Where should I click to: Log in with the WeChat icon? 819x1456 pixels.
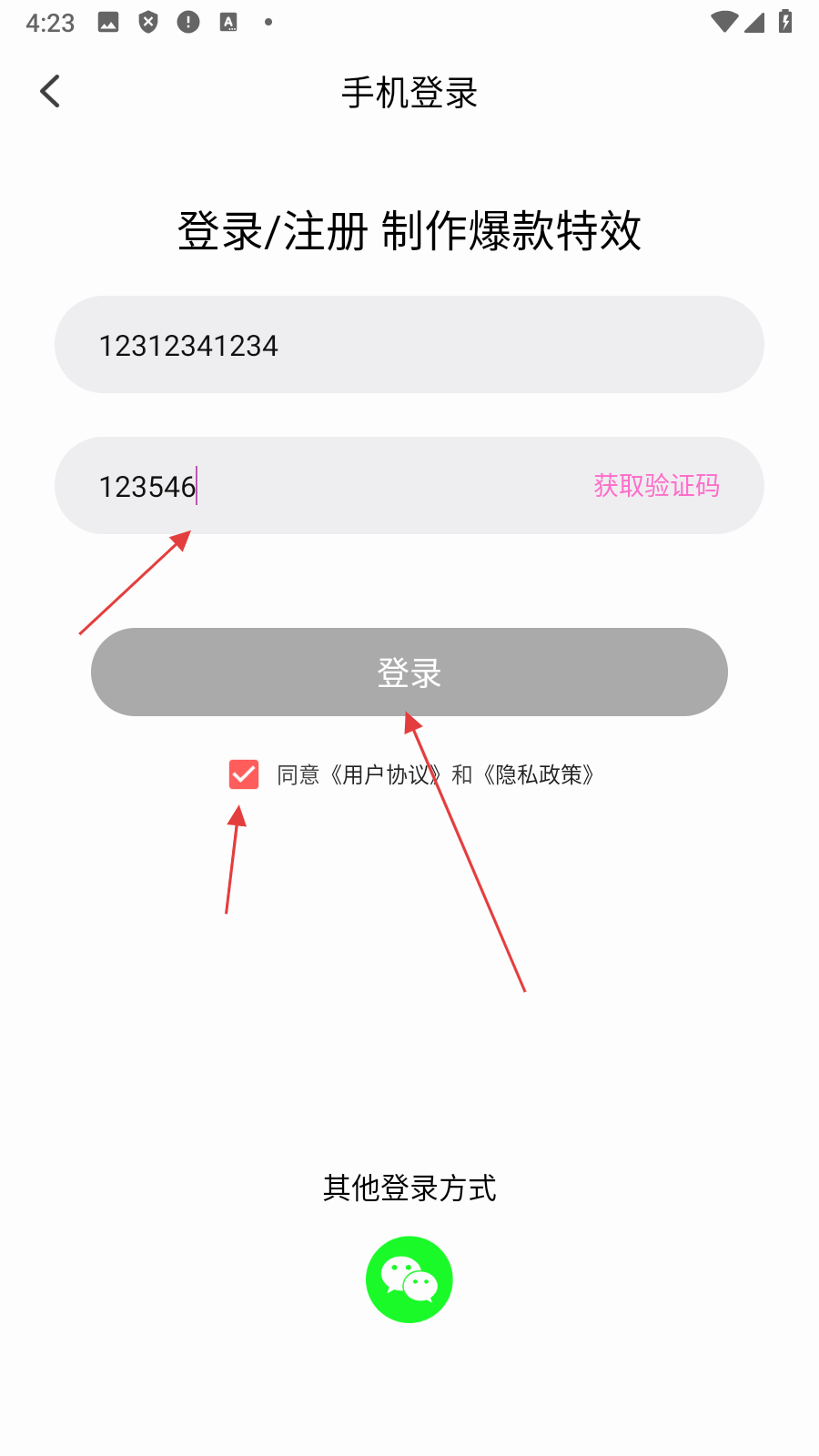[409, 1279]
